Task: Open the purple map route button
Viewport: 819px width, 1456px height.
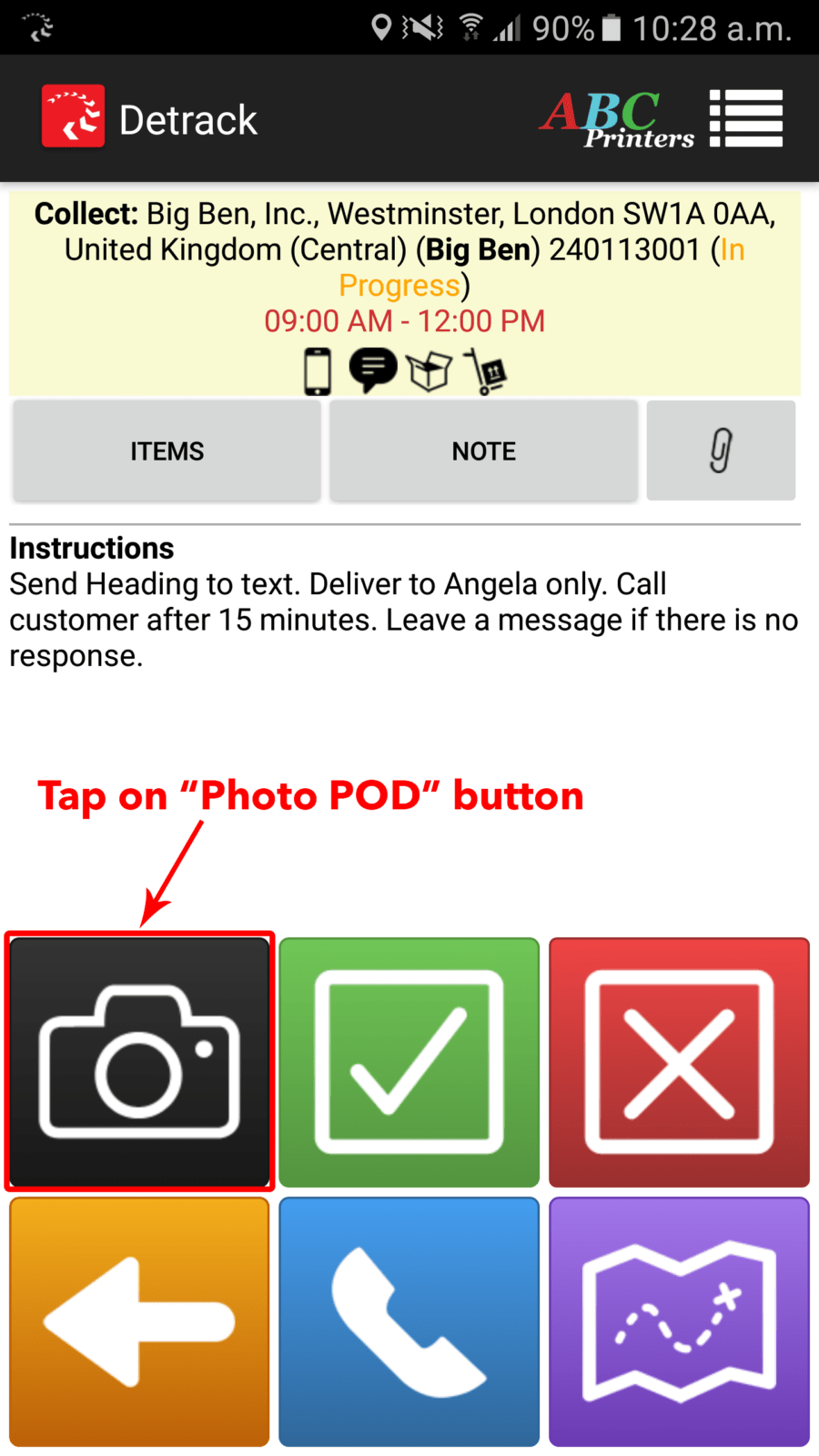Action: tap(679, 1321)
